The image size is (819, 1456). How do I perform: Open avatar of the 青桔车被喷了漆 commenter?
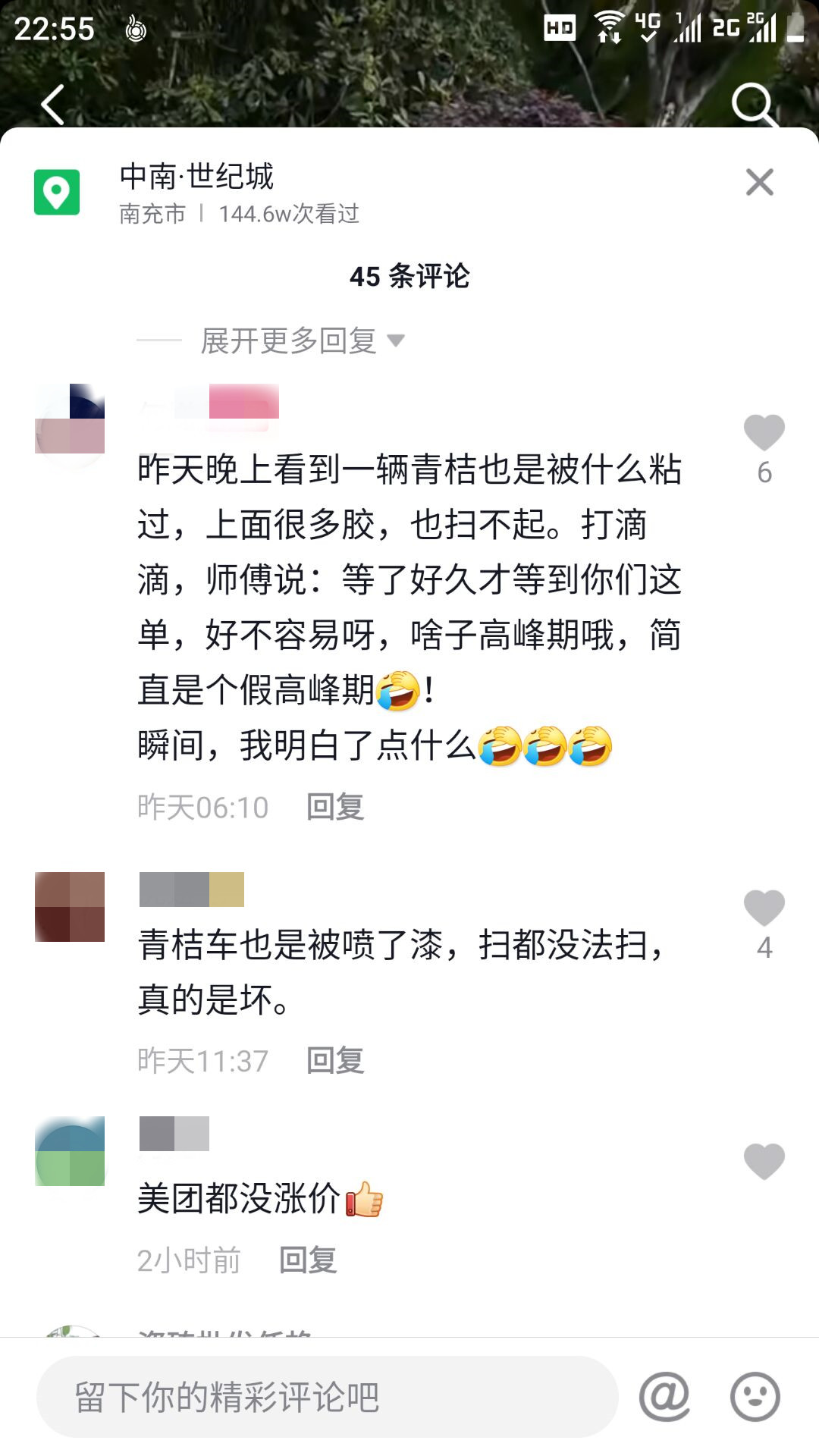pos(70,907)
